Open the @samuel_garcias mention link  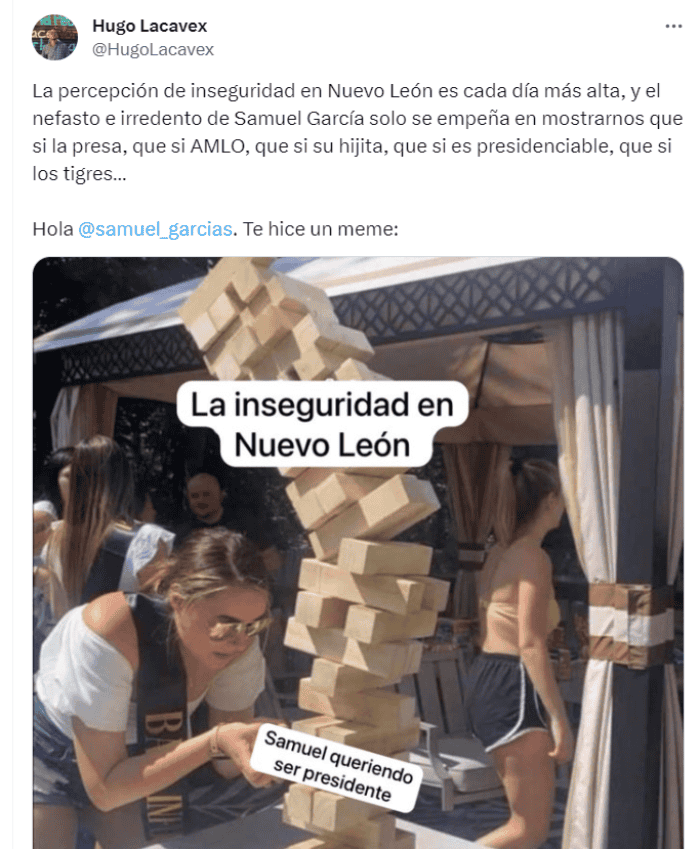[x=155, y=229]
